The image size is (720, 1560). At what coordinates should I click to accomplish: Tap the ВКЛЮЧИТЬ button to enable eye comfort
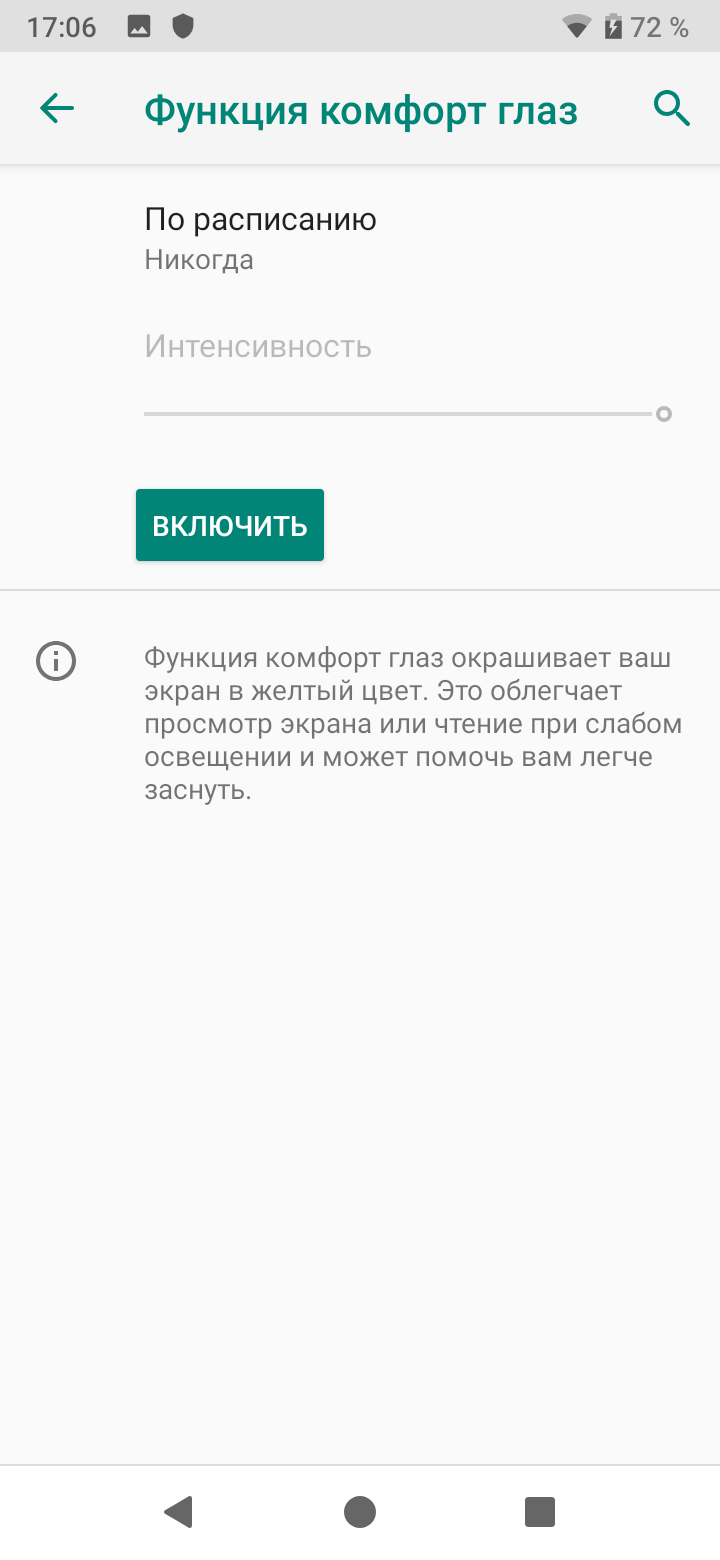[230, 525]
